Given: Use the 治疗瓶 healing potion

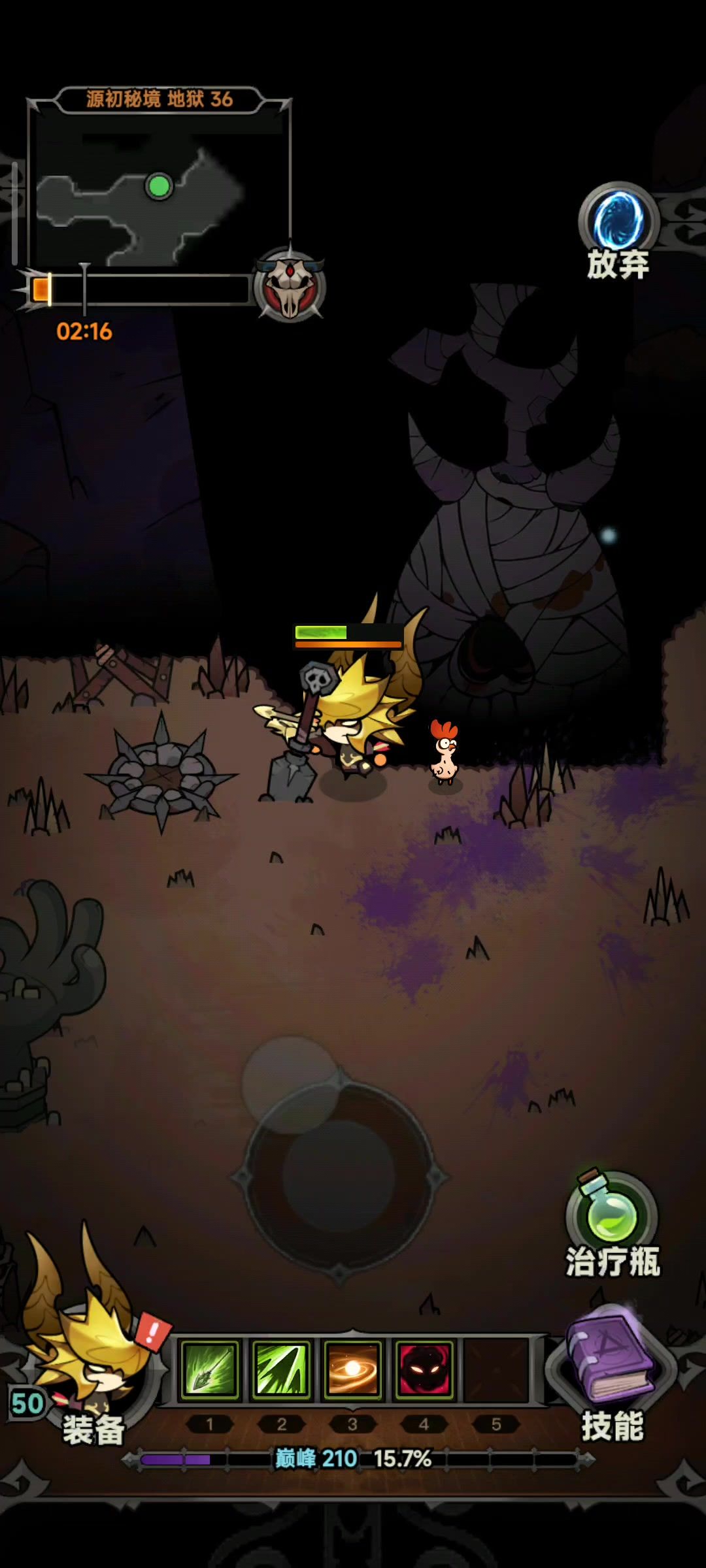Looking at the screenshot, I should click(x=612, y=1223).
